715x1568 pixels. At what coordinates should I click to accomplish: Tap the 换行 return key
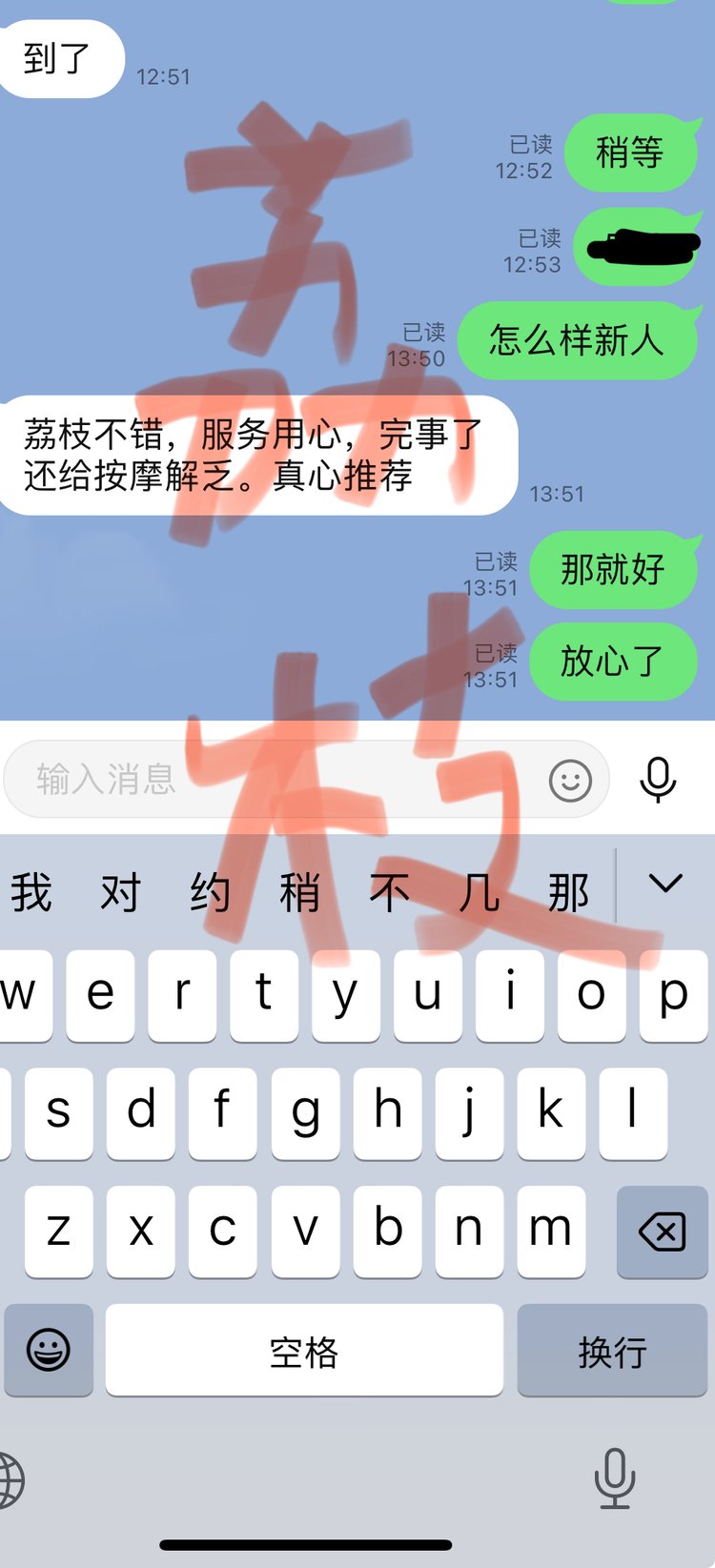coord(612,1351)
